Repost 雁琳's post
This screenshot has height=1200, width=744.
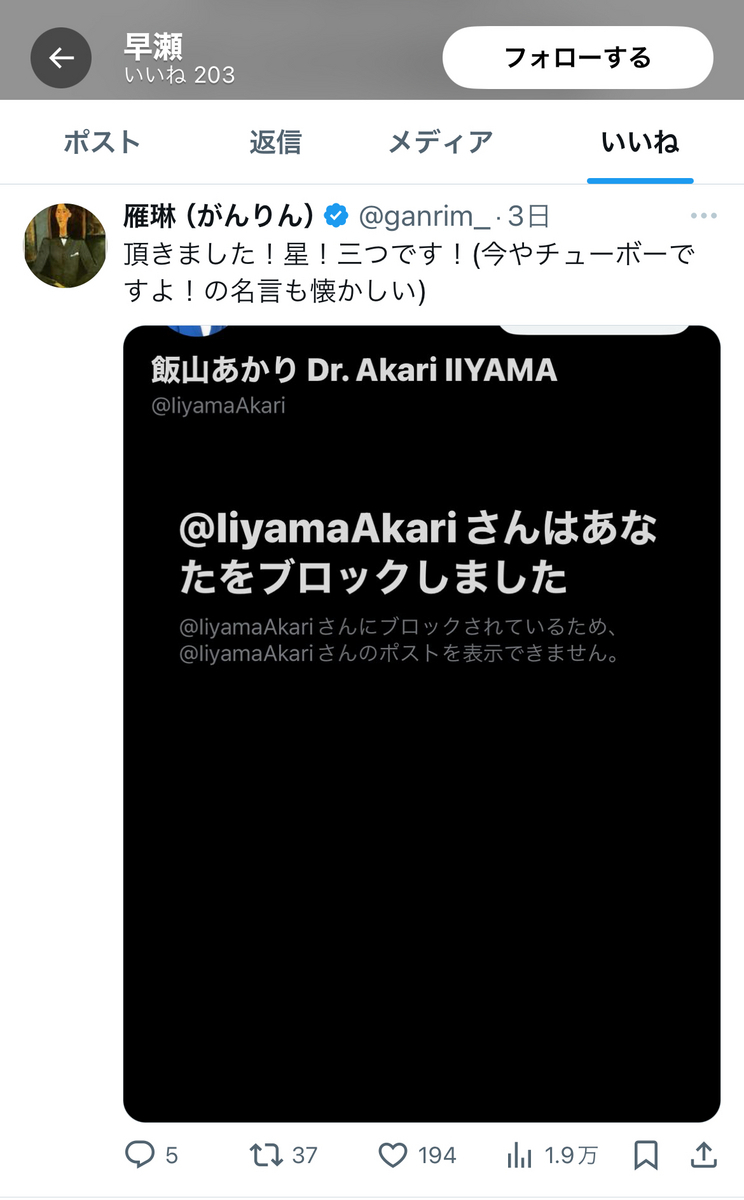click(x=266, y=1156)
